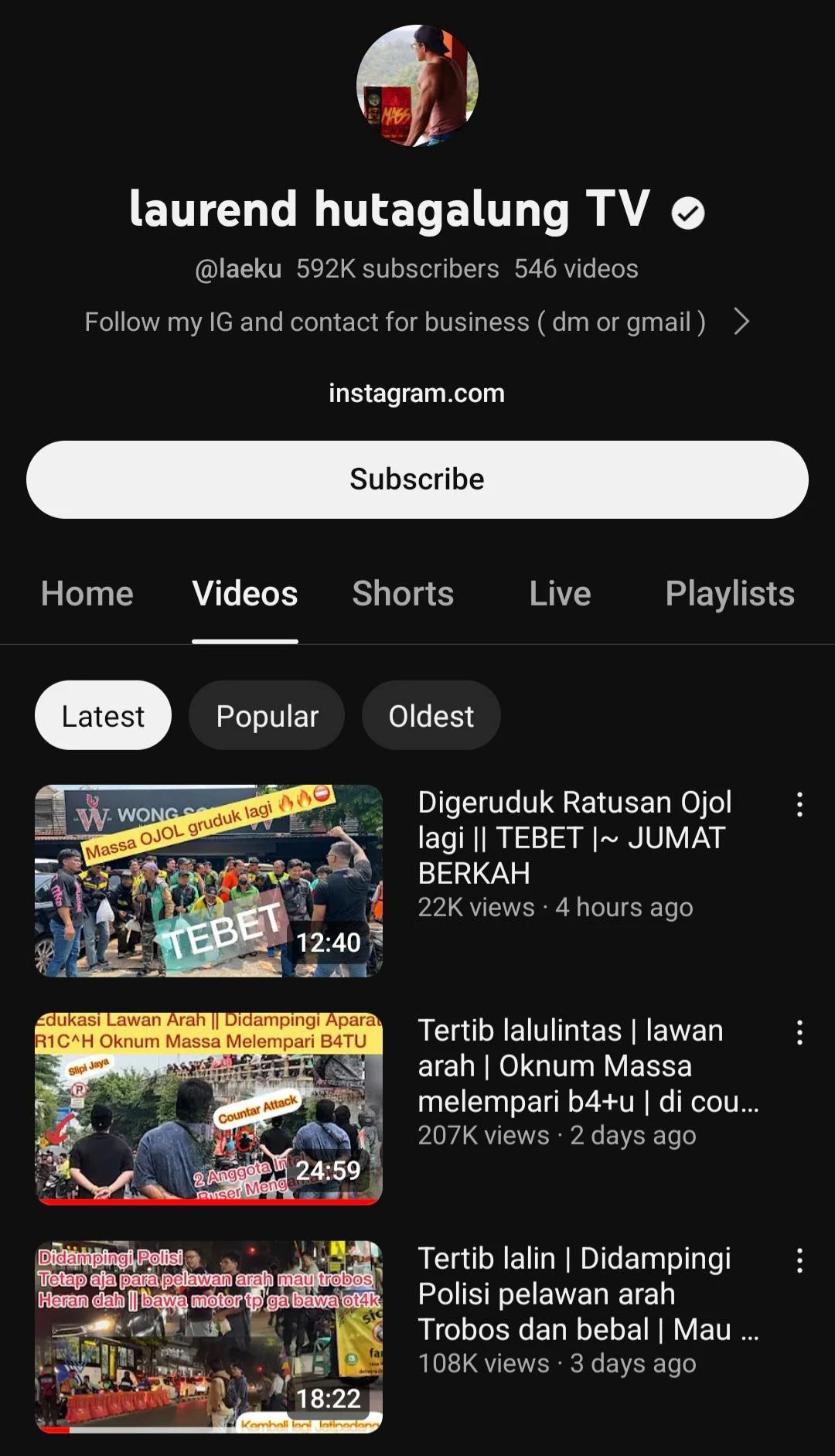835x1456 pixels.
Task: Switch to the Shorts tab
Action: click(402, 593)
